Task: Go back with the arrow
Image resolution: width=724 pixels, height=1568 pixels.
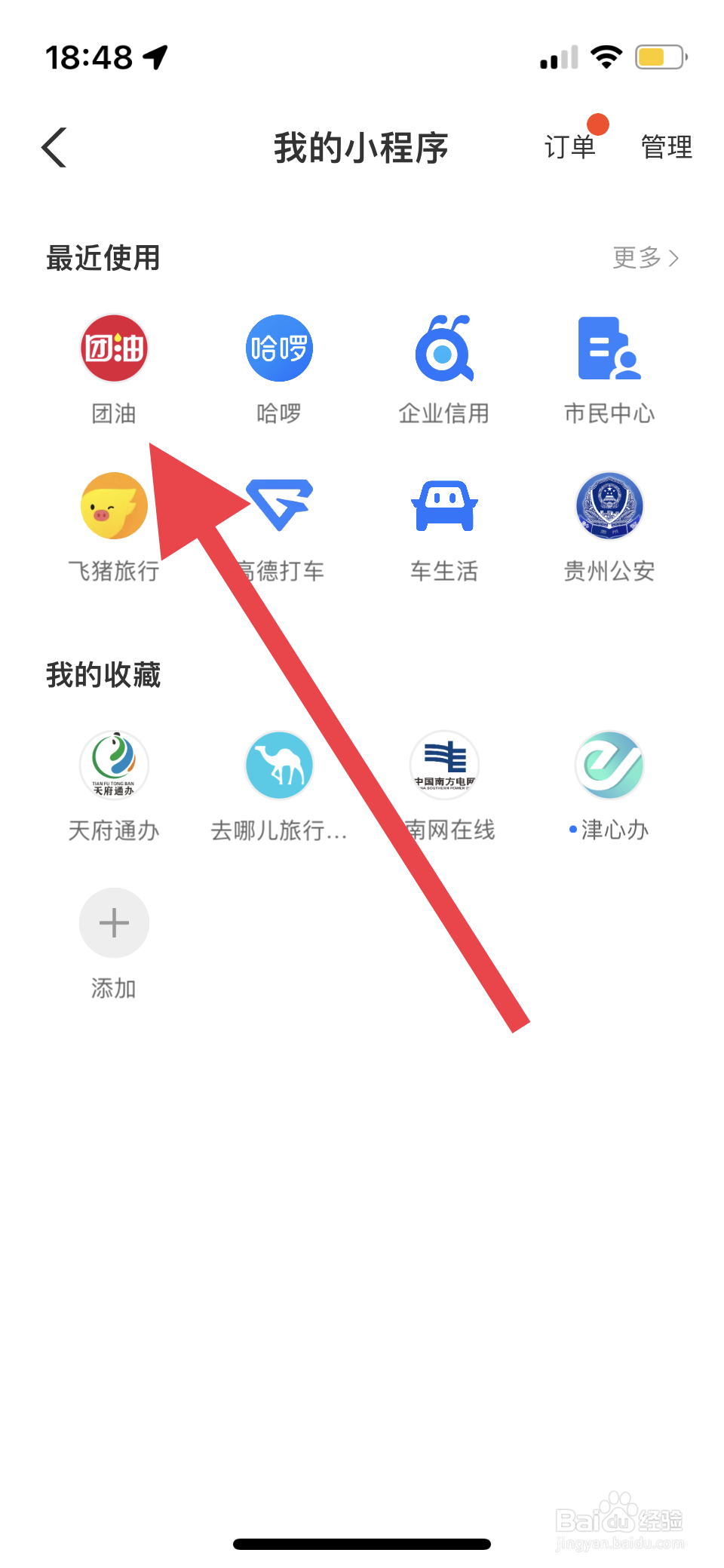Action: (53, 147)
